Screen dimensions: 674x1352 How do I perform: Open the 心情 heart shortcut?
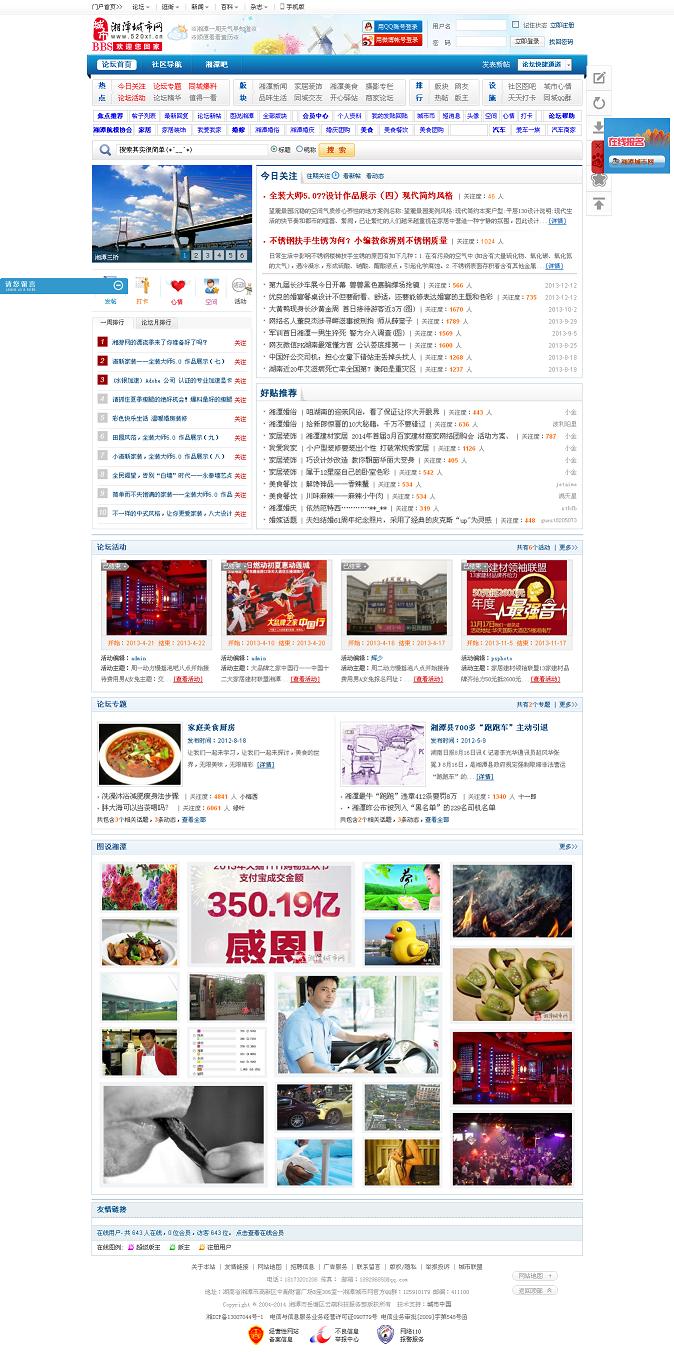click(x=176, y=289)
